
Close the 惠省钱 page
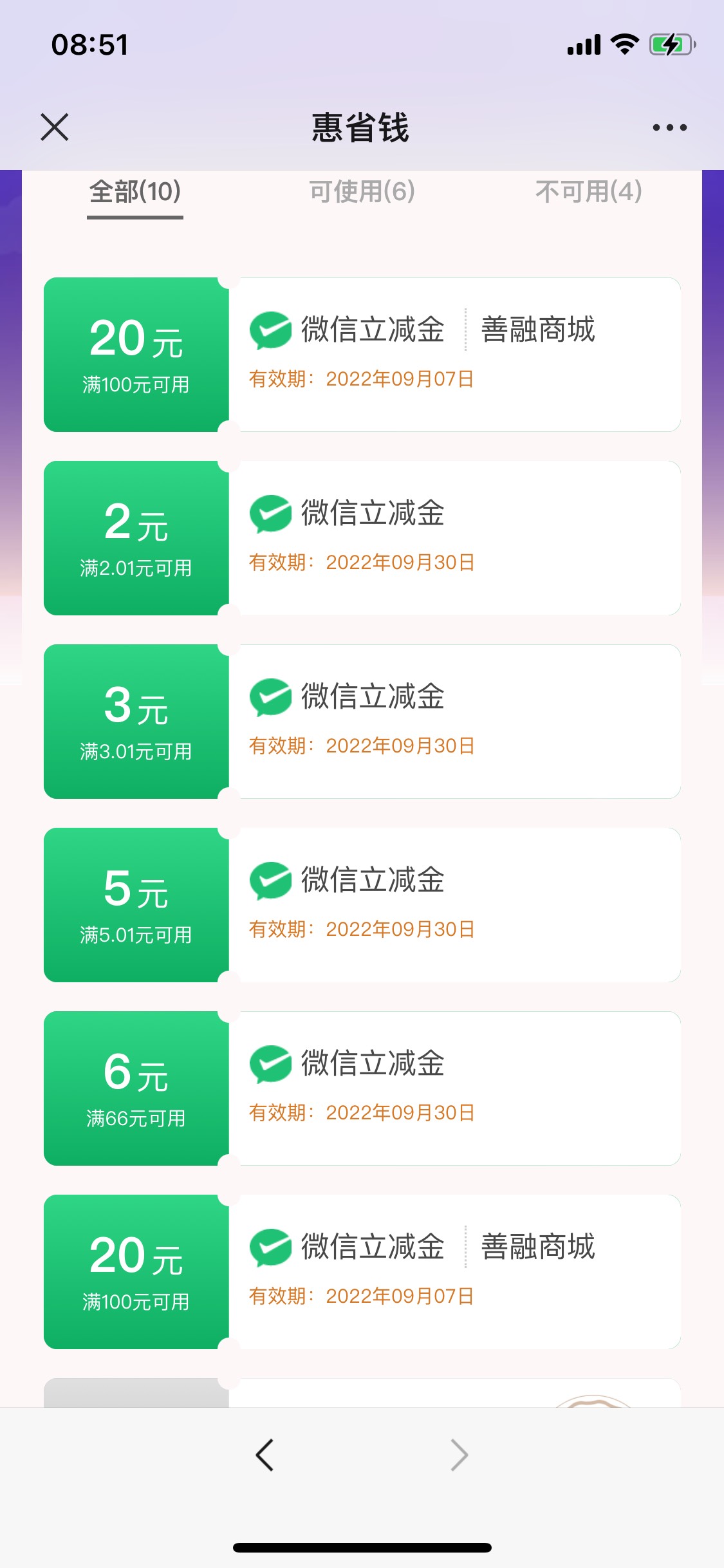[55, 127]
